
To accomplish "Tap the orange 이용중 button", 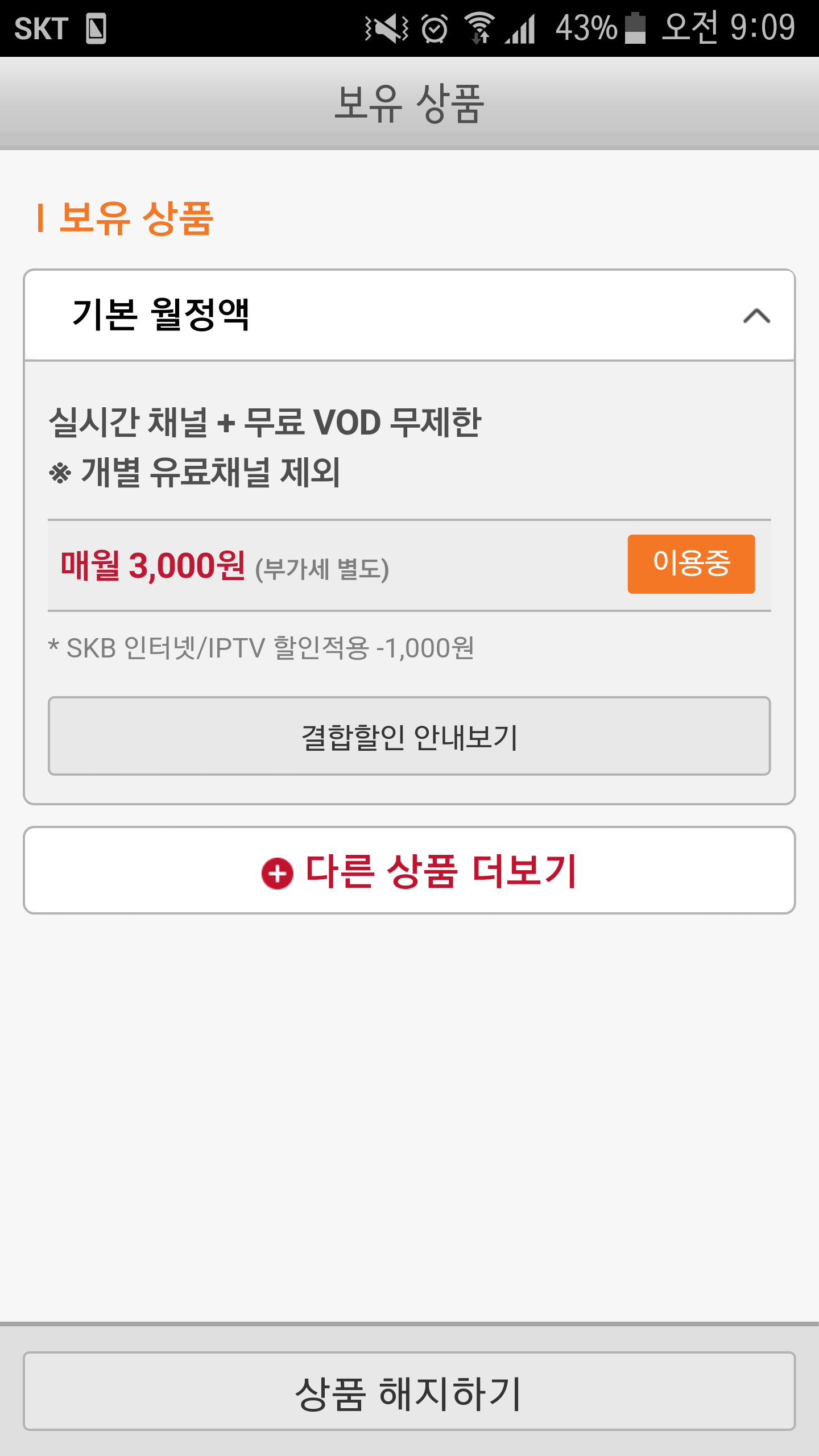I will click(x=691, y=564).
